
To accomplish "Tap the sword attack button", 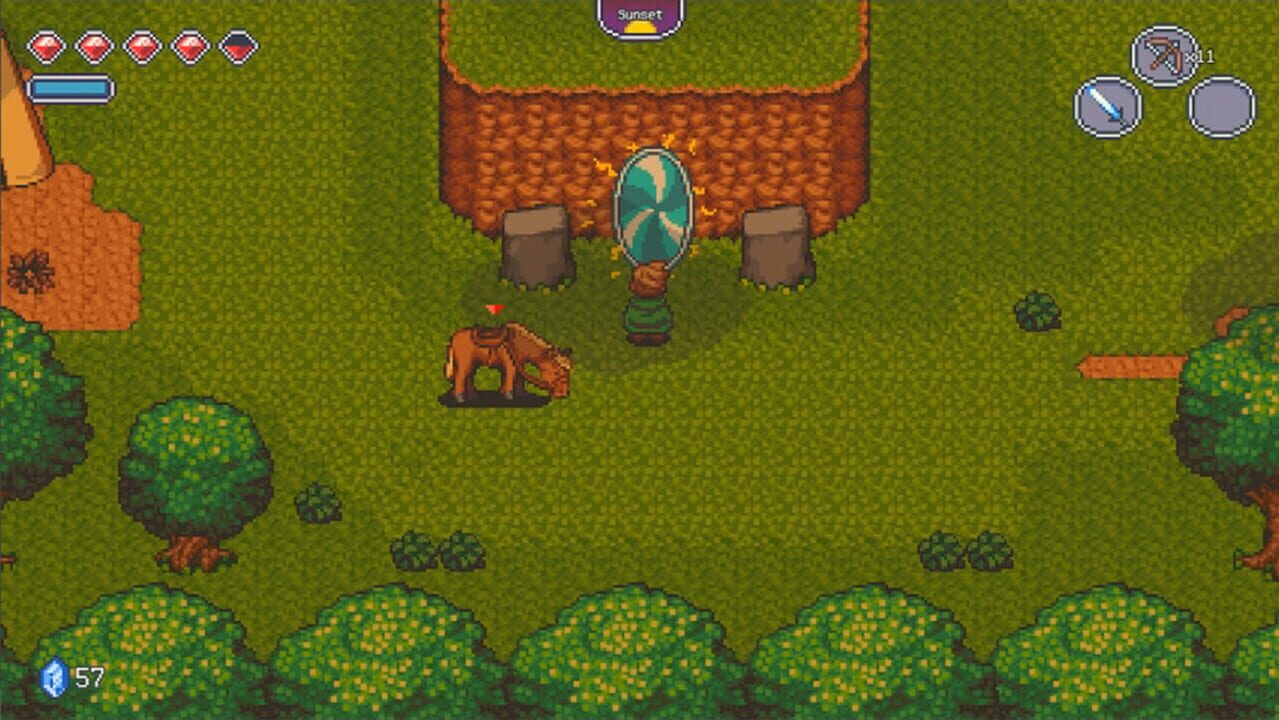I will tap(1108, 107).
